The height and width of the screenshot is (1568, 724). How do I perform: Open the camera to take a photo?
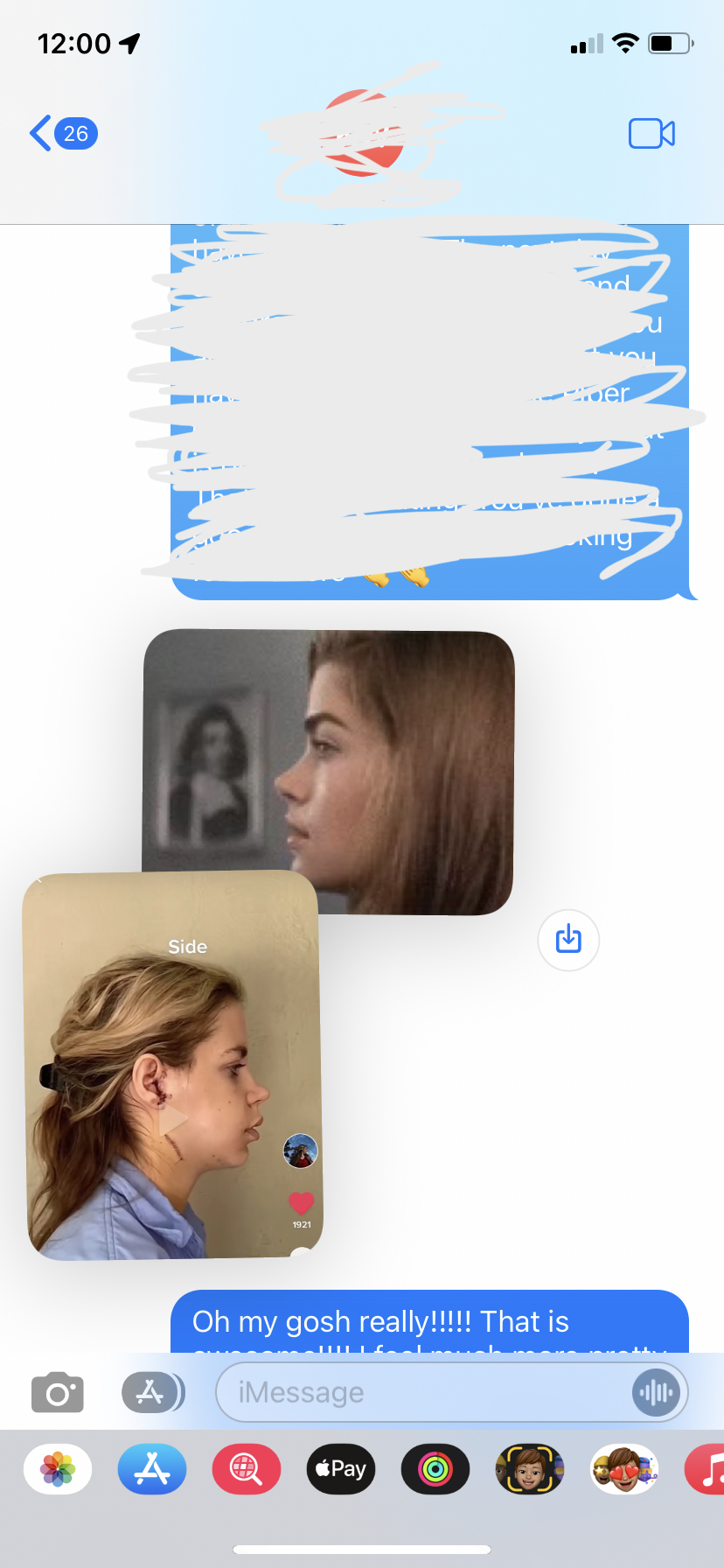(x=58, y=1392)
